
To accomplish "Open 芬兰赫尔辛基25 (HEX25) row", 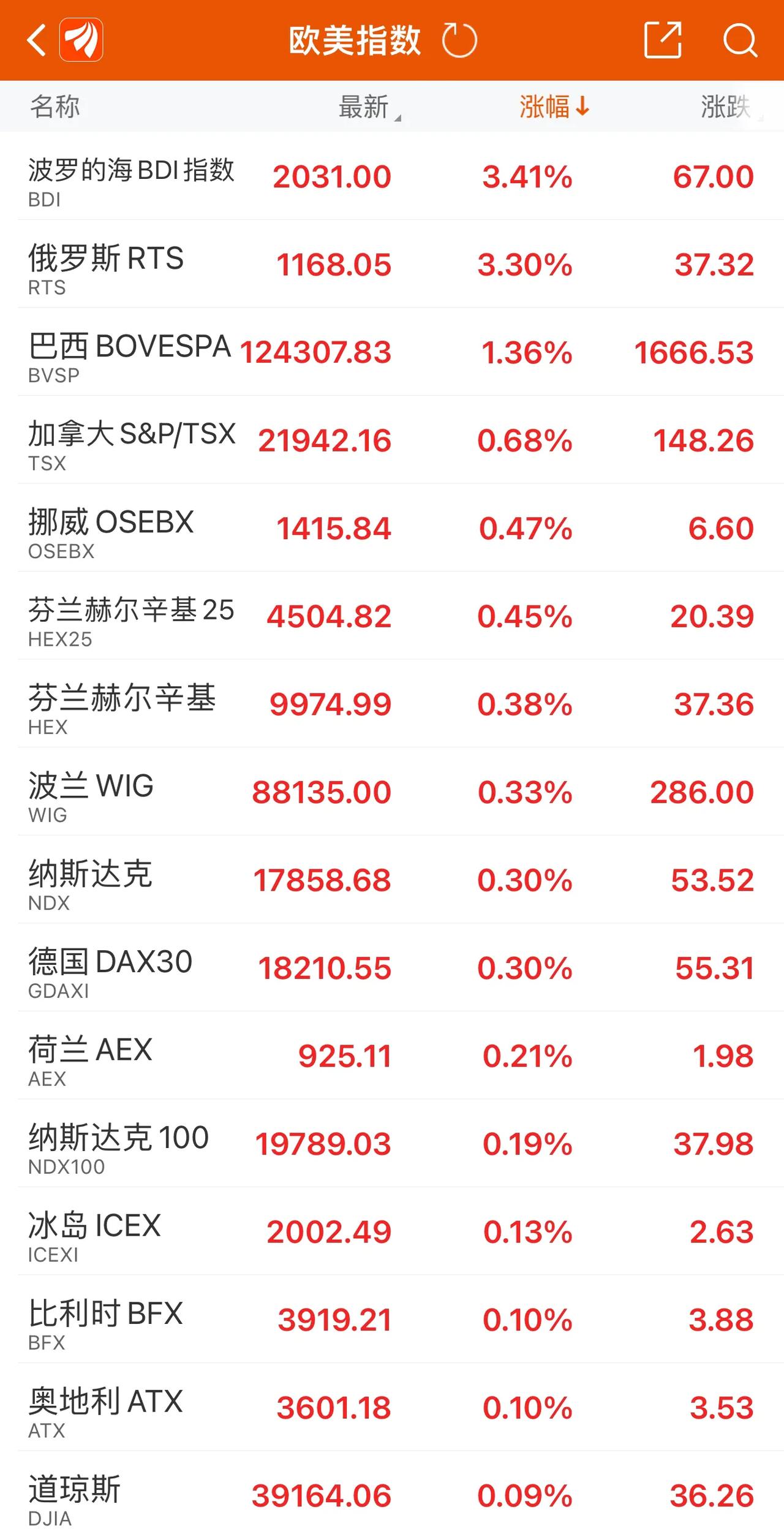I will point(392,616).
